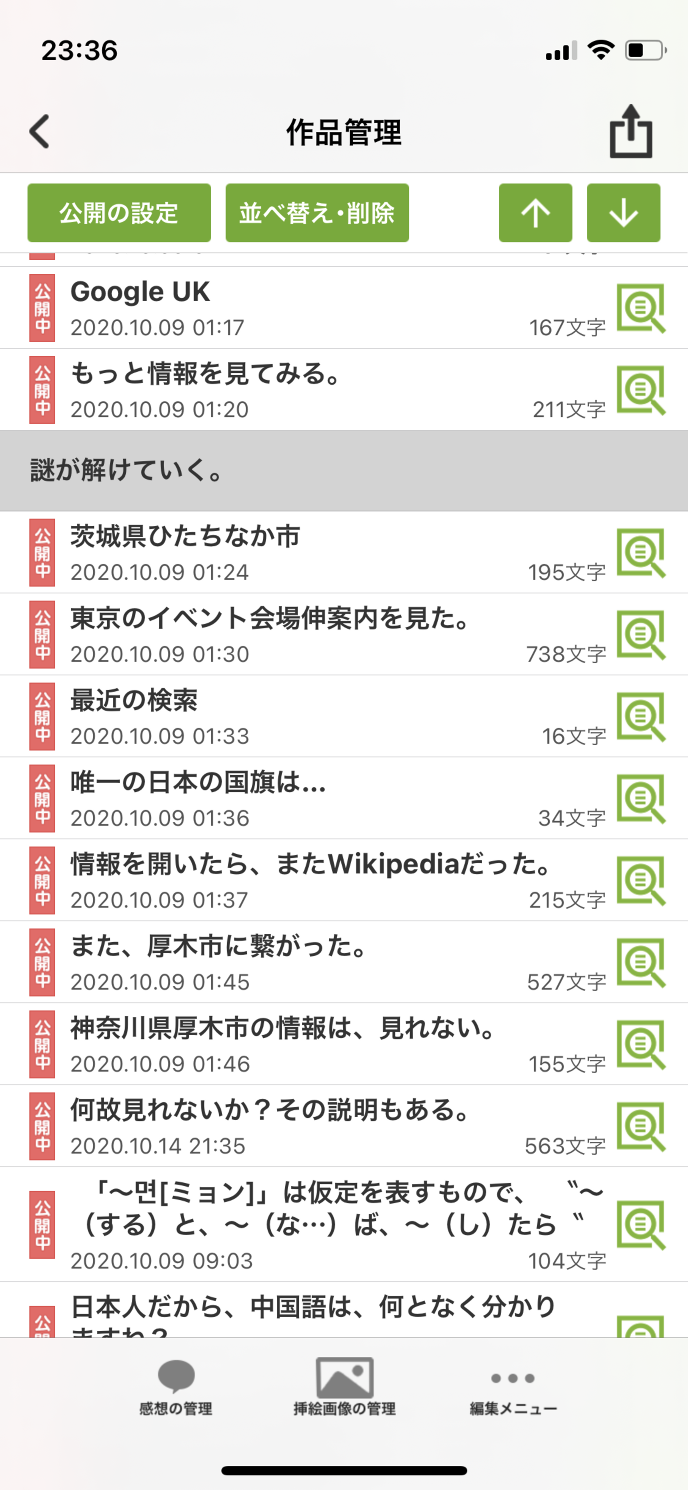Tap the green up arrow button
Screen dimensions: 688x1490
(536, 213)
